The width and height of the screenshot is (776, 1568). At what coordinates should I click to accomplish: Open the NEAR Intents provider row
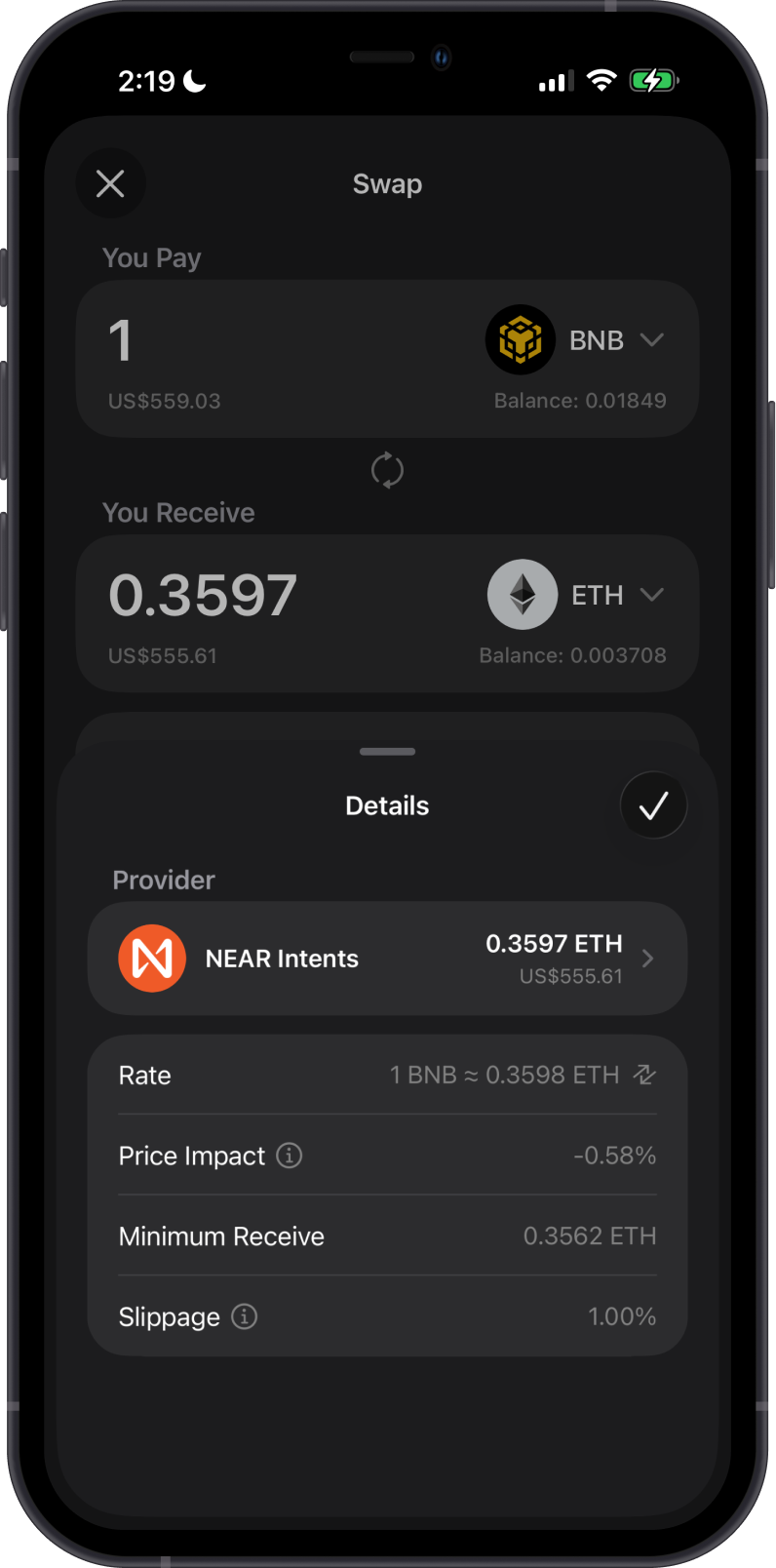point(387,959)
